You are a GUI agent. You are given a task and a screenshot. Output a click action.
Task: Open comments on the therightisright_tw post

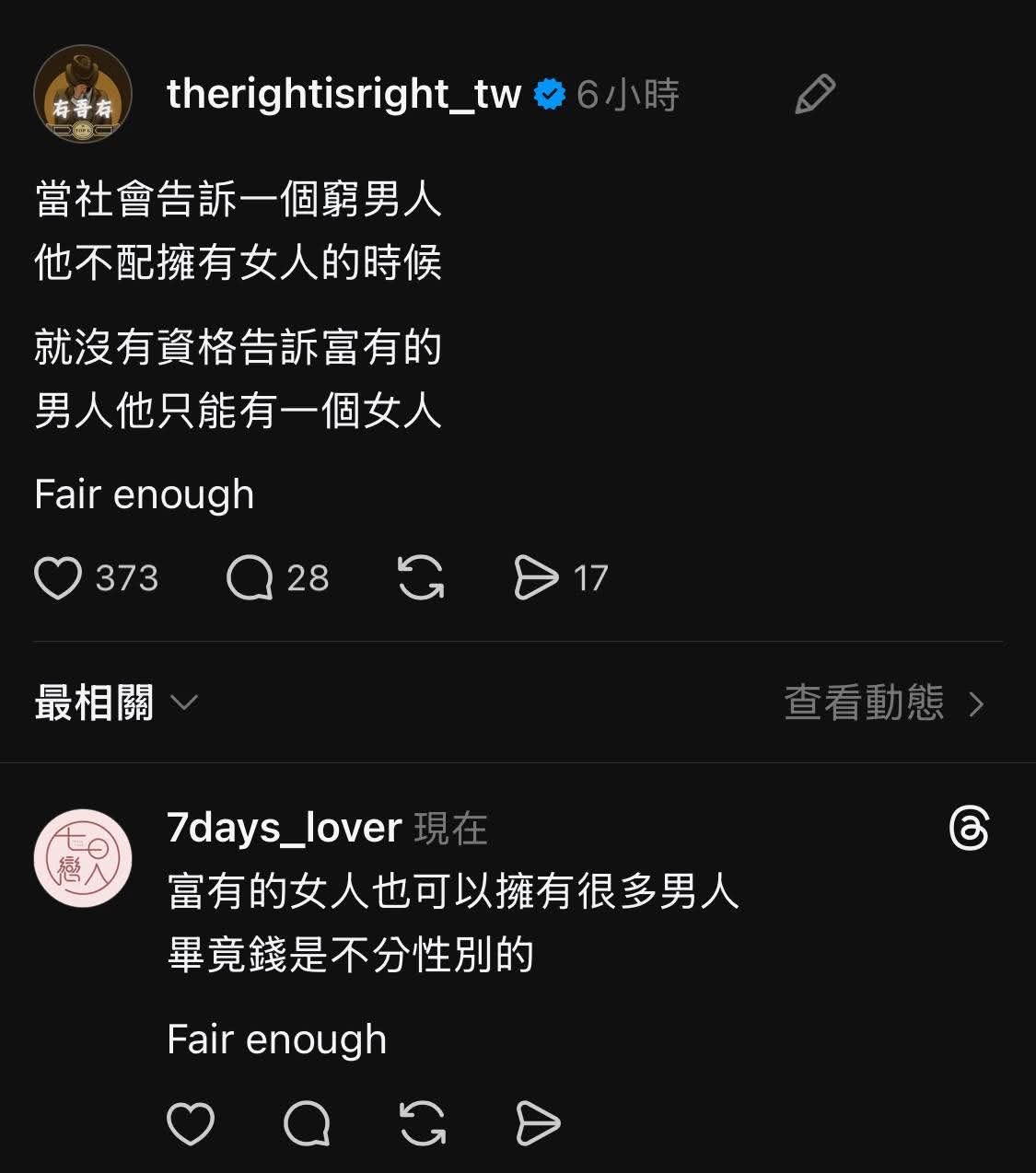tap(250, 578)
